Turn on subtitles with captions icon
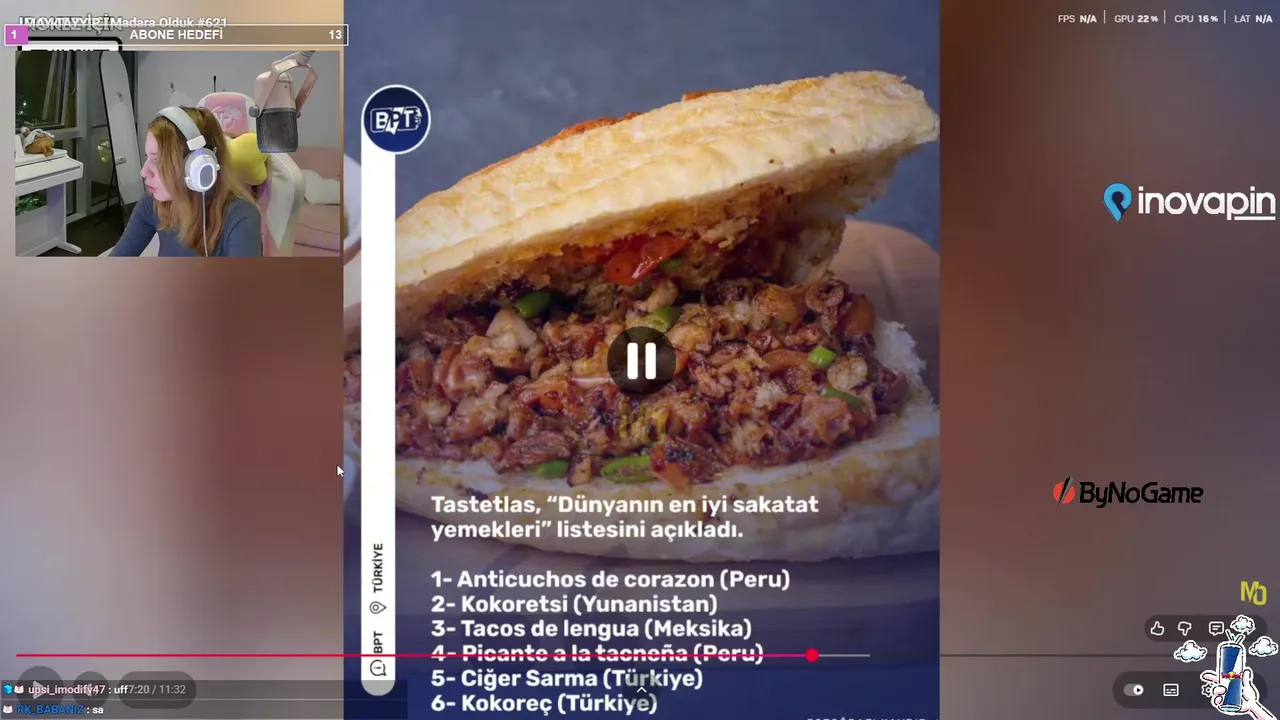This screenshot has width=1280, height=720. tap(1171, 690)
